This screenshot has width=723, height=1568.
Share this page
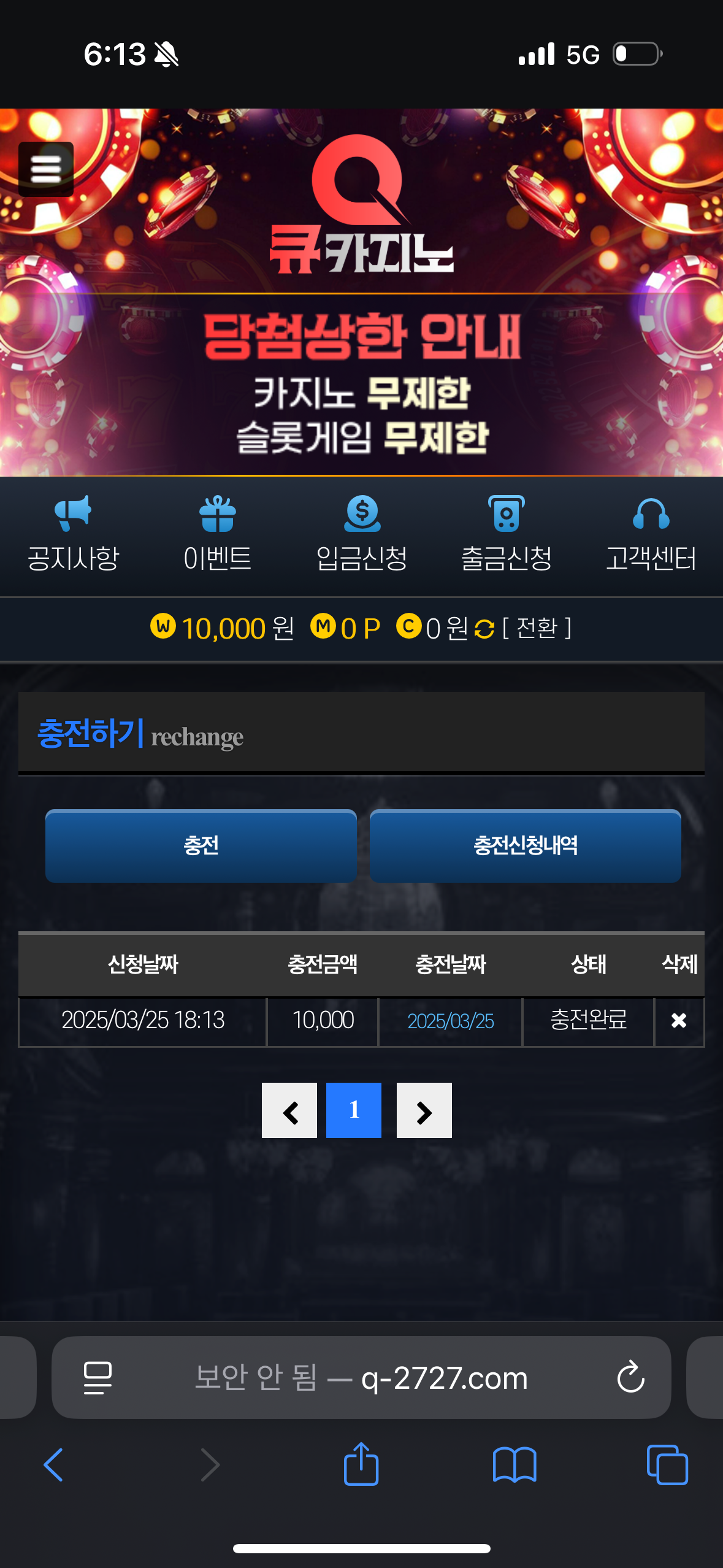click(361, 1465)
